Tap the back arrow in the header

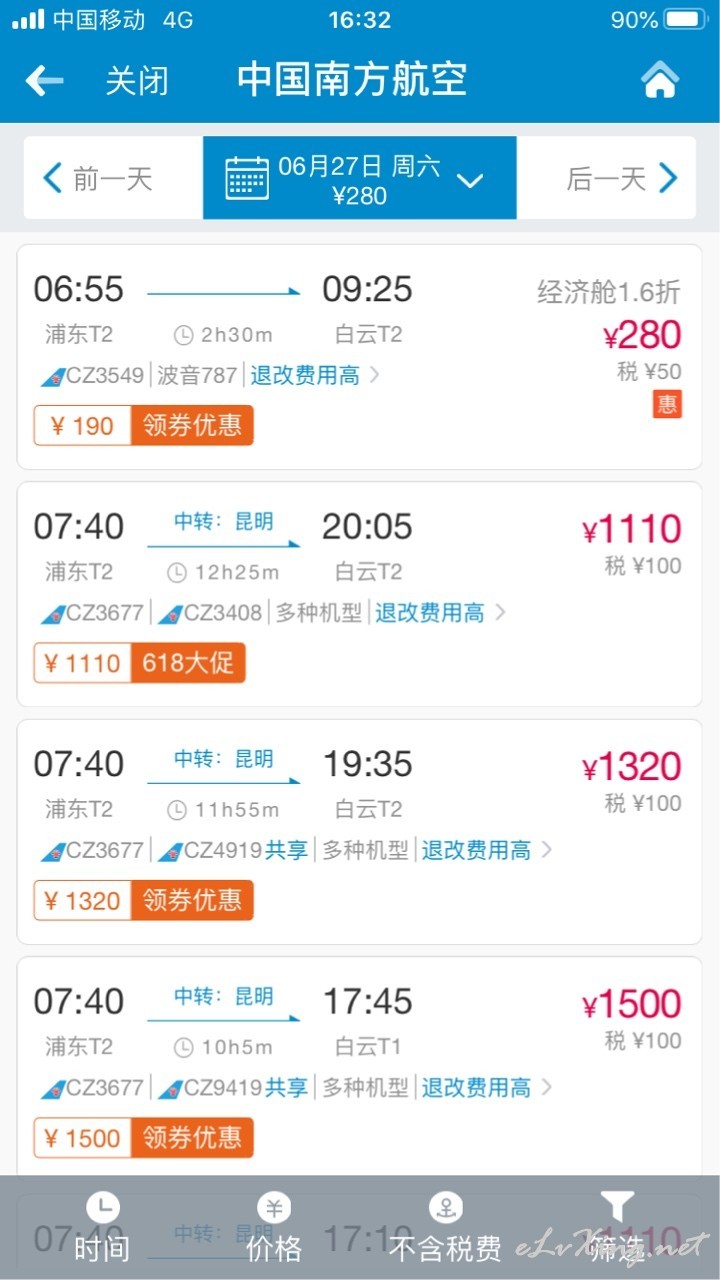click(44, 80)
